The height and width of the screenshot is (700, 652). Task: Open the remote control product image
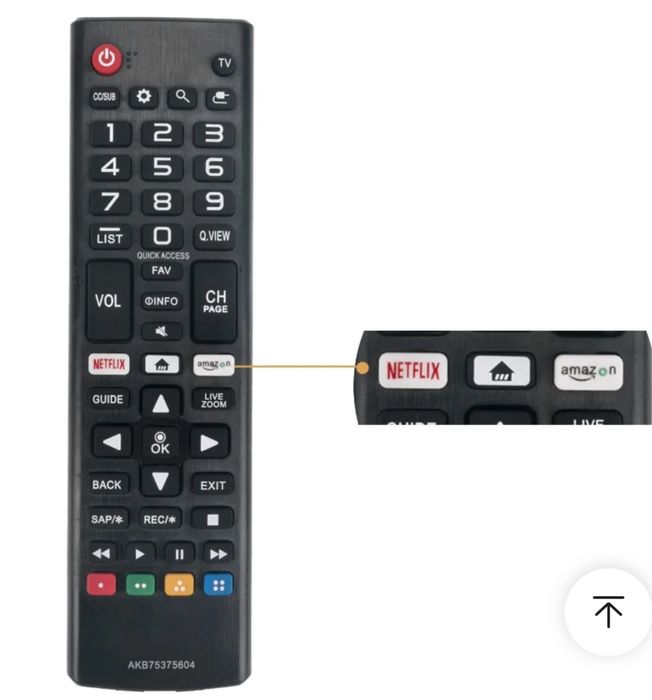(162, 350)
